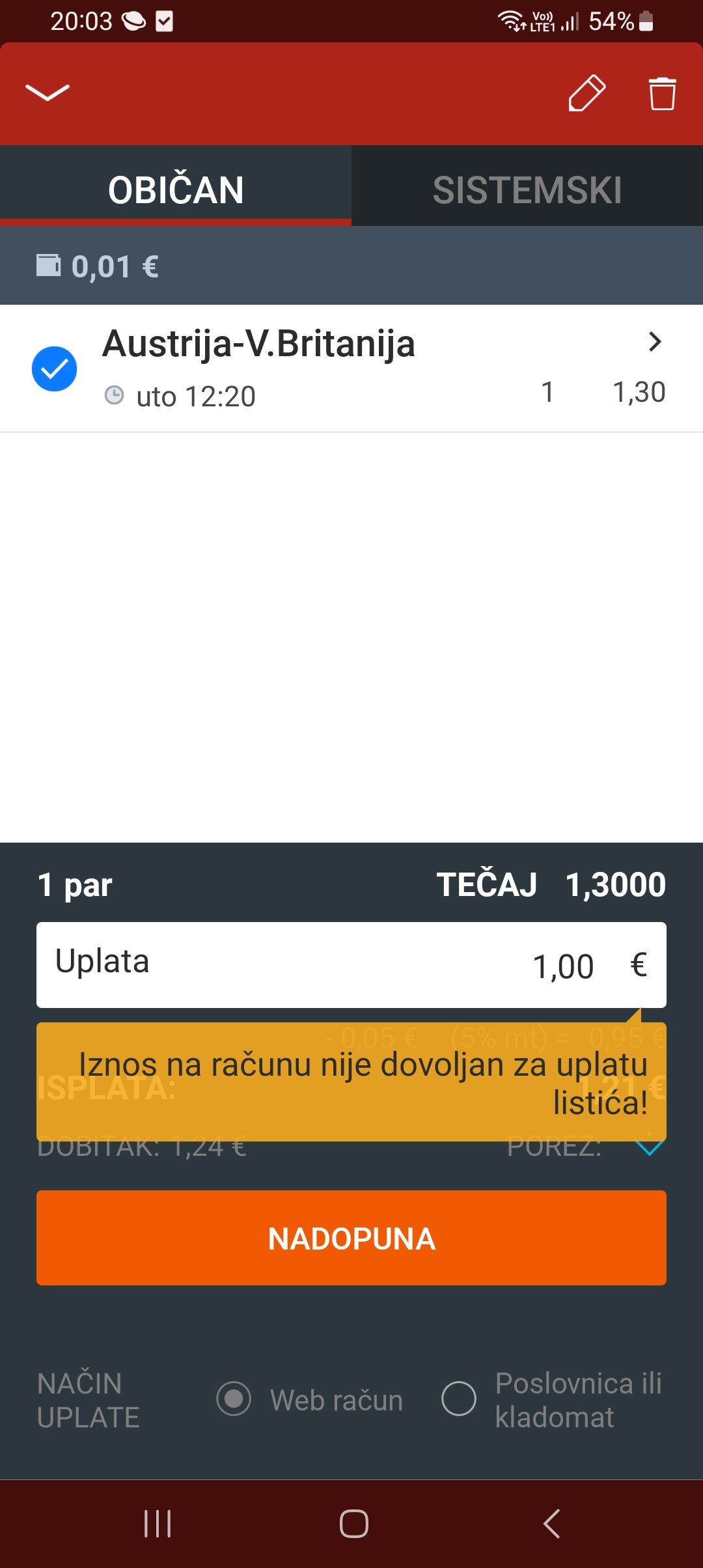
Task: Switch to the SISTEMSKI tab
Action: coord(527,189)
